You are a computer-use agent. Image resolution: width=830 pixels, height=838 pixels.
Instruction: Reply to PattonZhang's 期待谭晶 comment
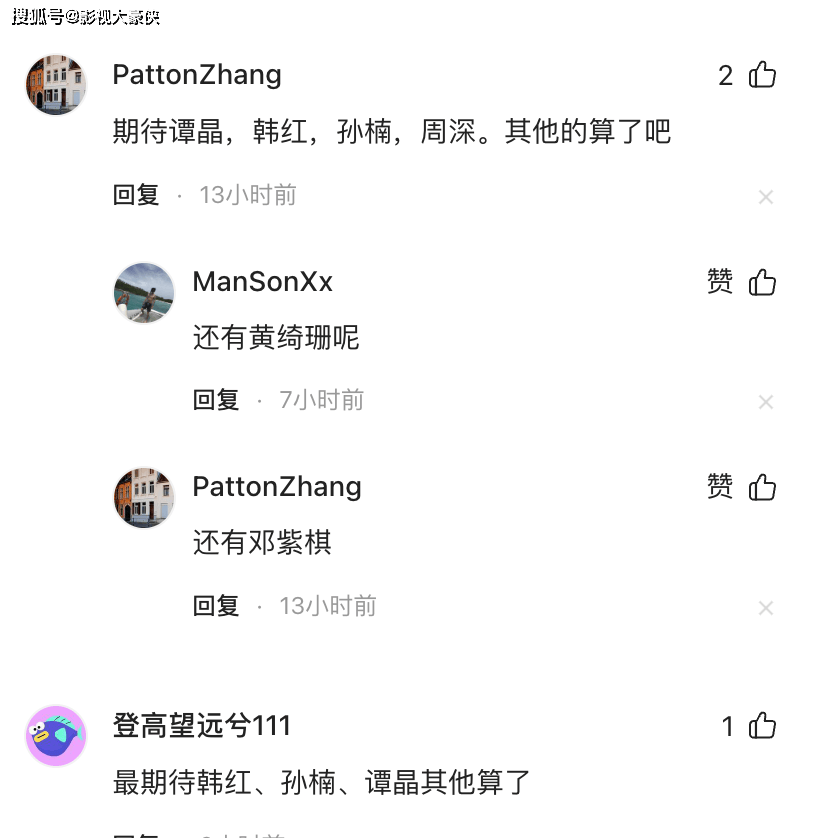click(x=136, y=195)
